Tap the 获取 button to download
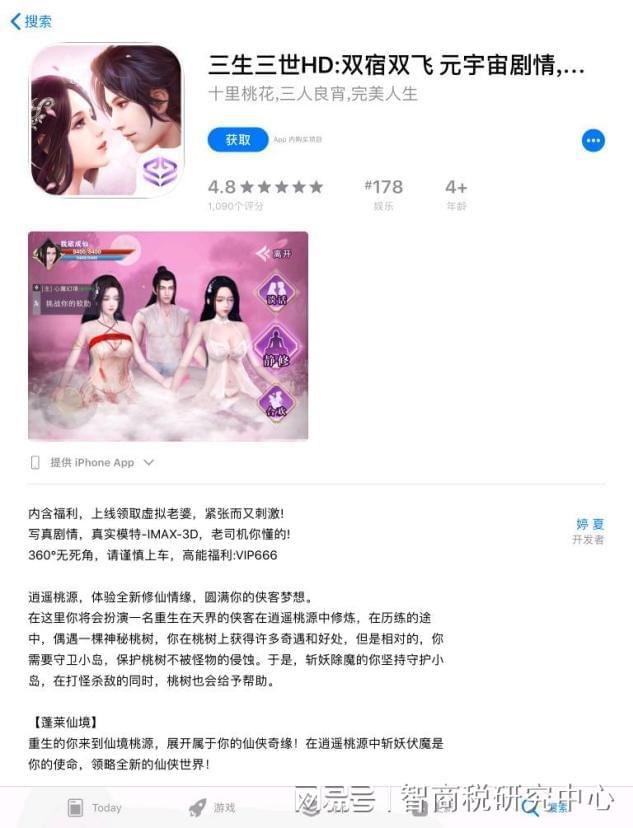Screen dimensions: 633x828 [x=238, y=140]
